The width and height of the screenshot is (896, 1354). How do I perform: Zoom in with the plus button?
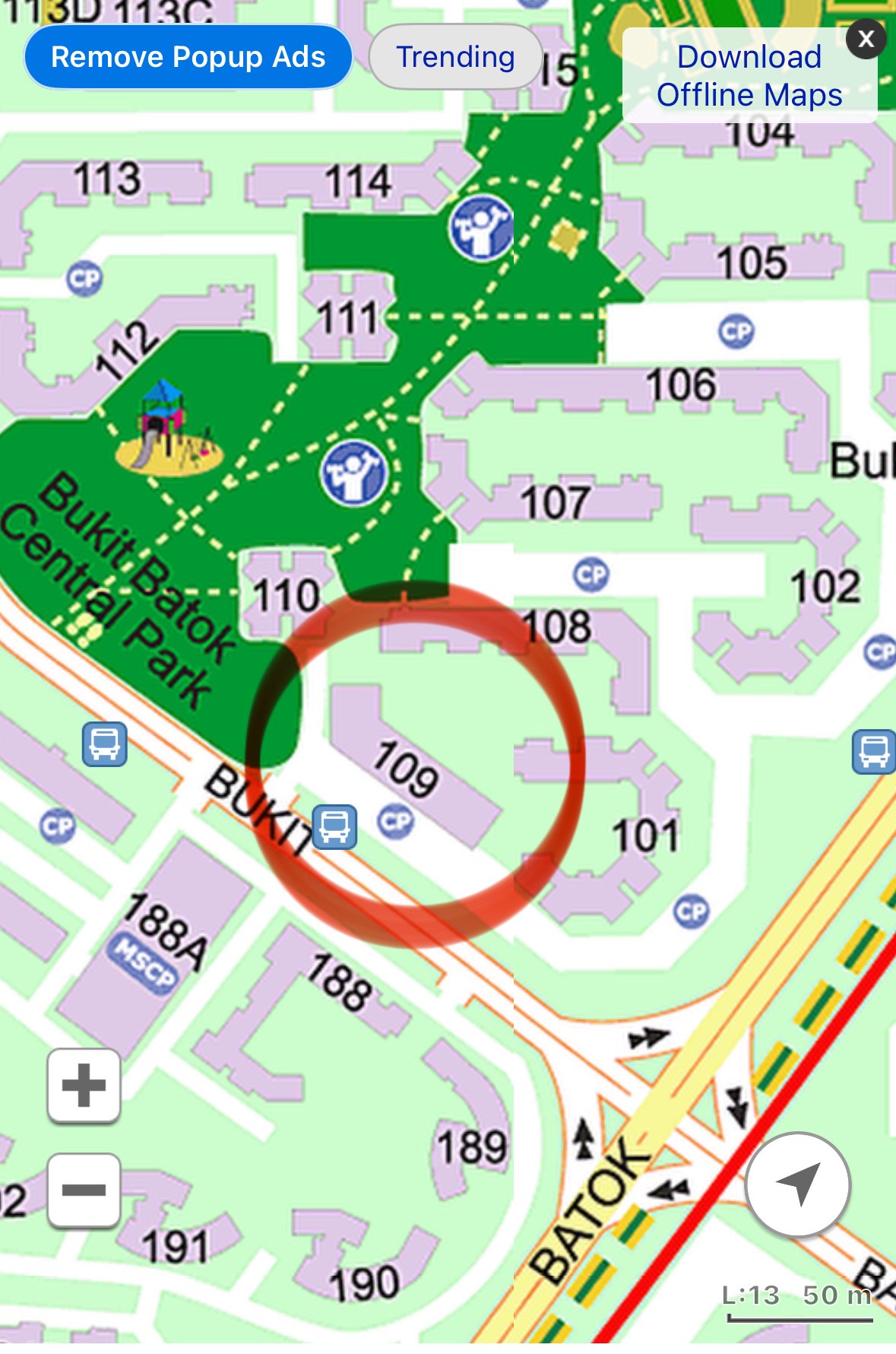[84, 1085]
